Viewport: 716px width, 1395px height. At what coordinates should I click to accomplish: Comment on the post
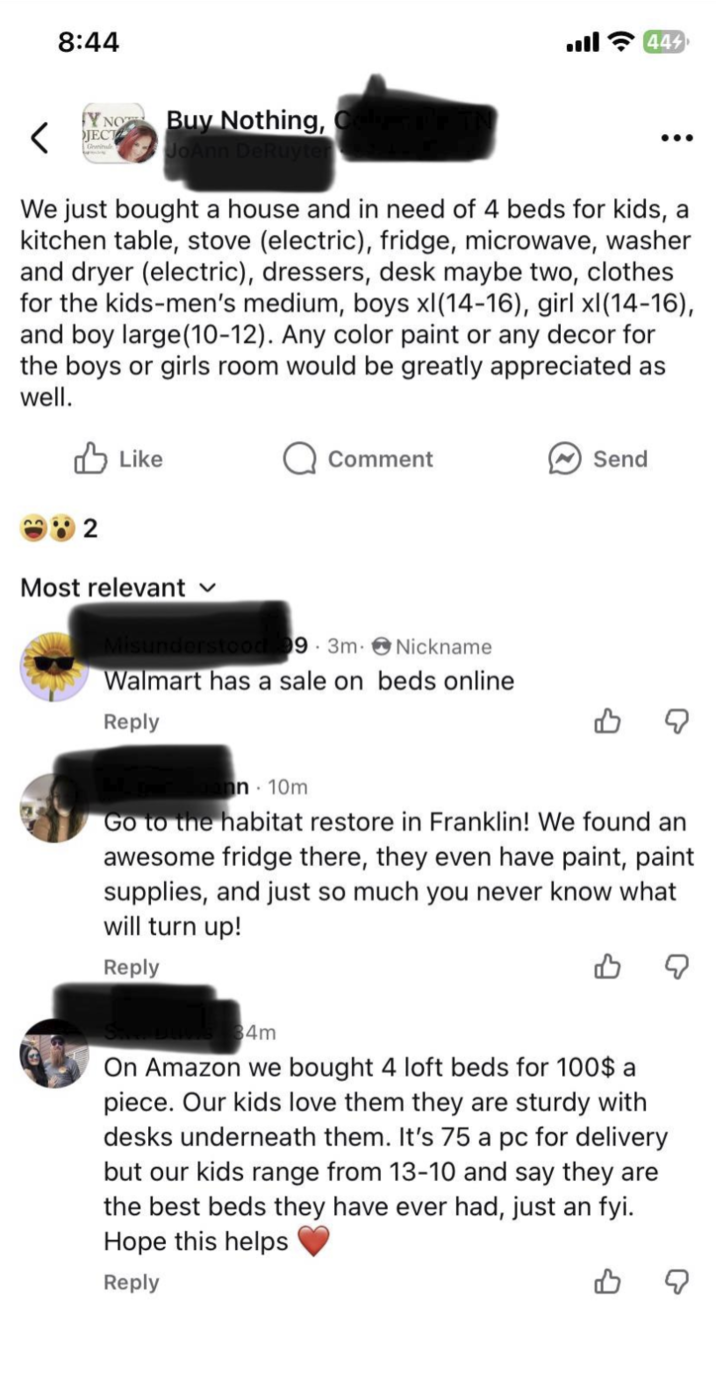358,459
